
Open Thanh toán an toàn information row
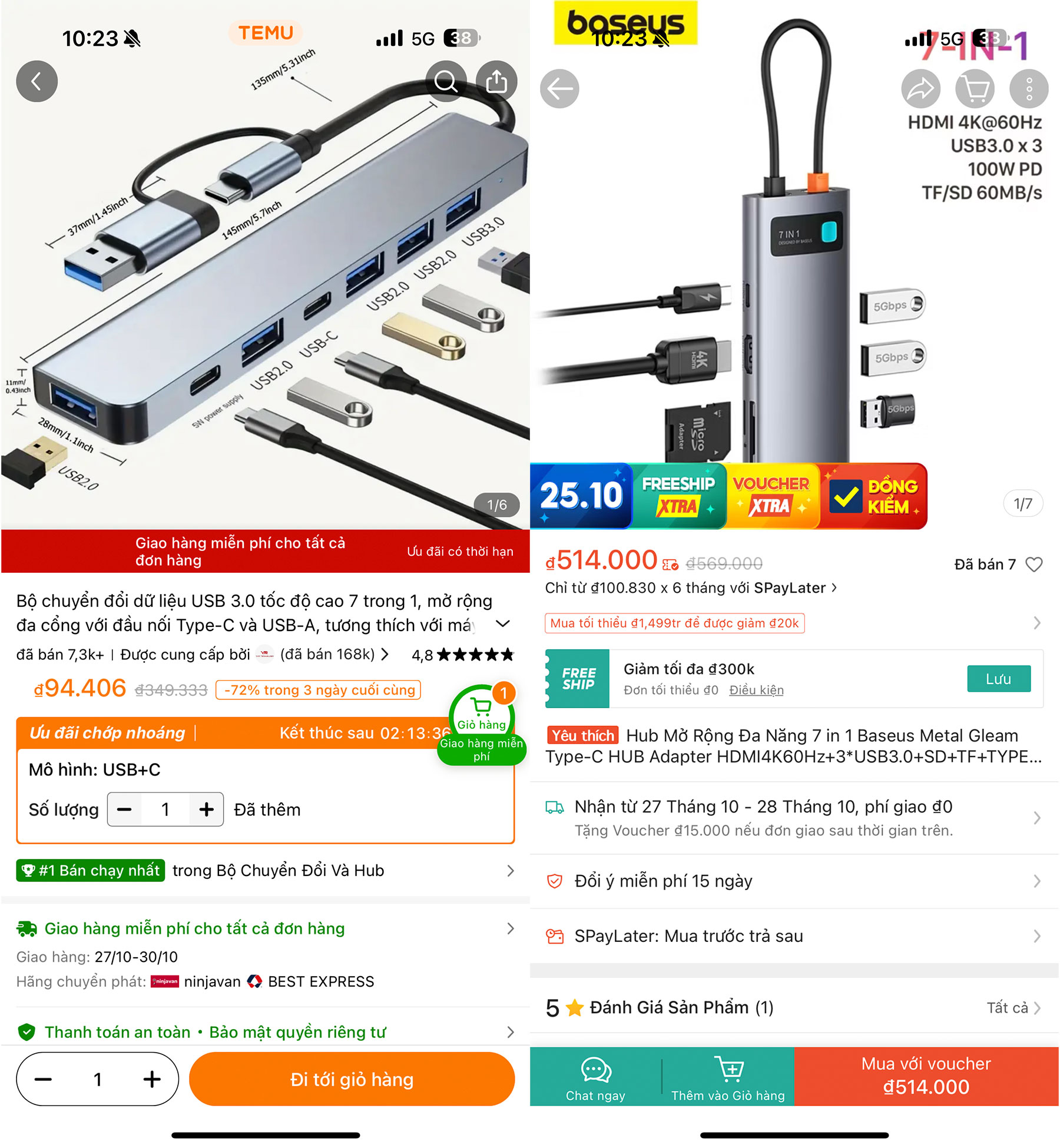[265, 1032]
